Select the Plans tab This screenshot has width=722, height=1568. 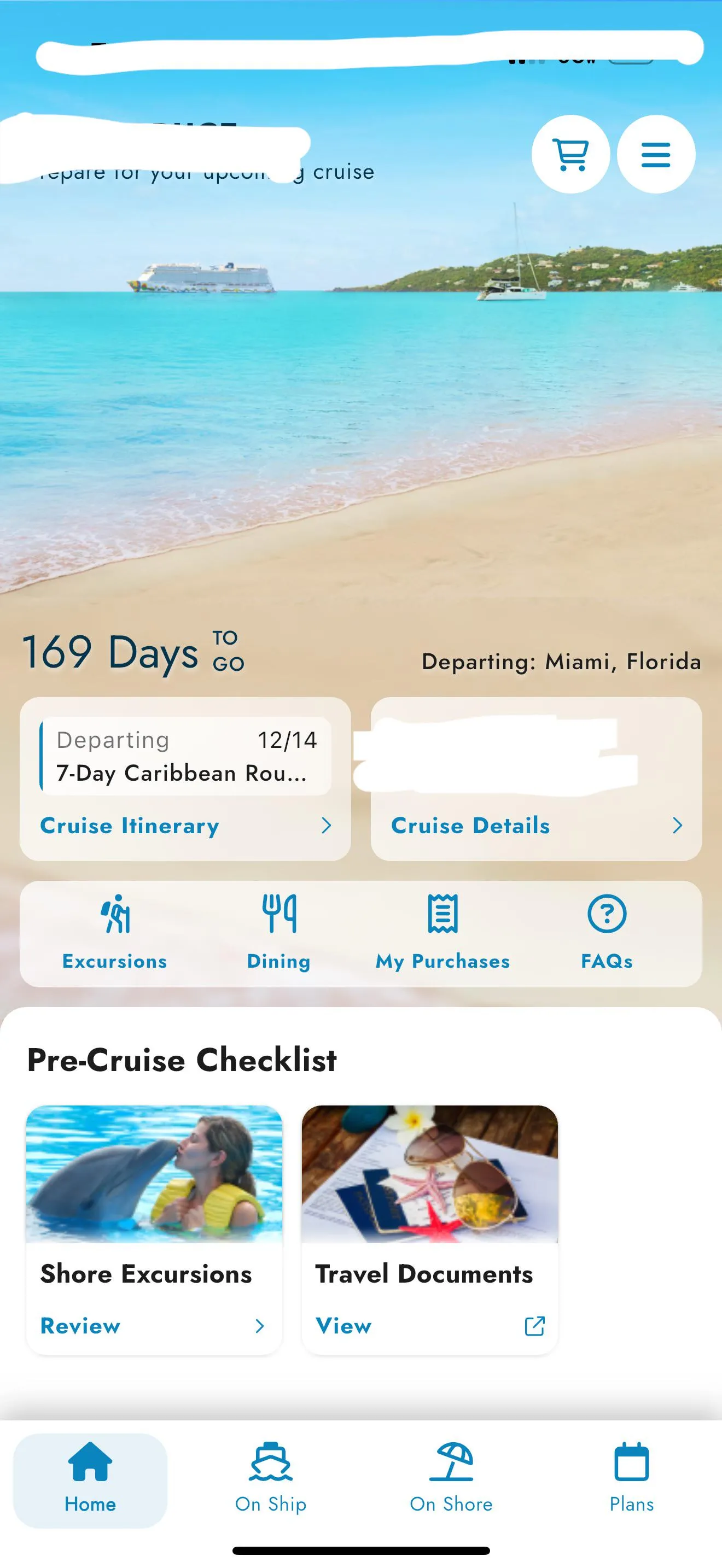[x=631, y=1479]
